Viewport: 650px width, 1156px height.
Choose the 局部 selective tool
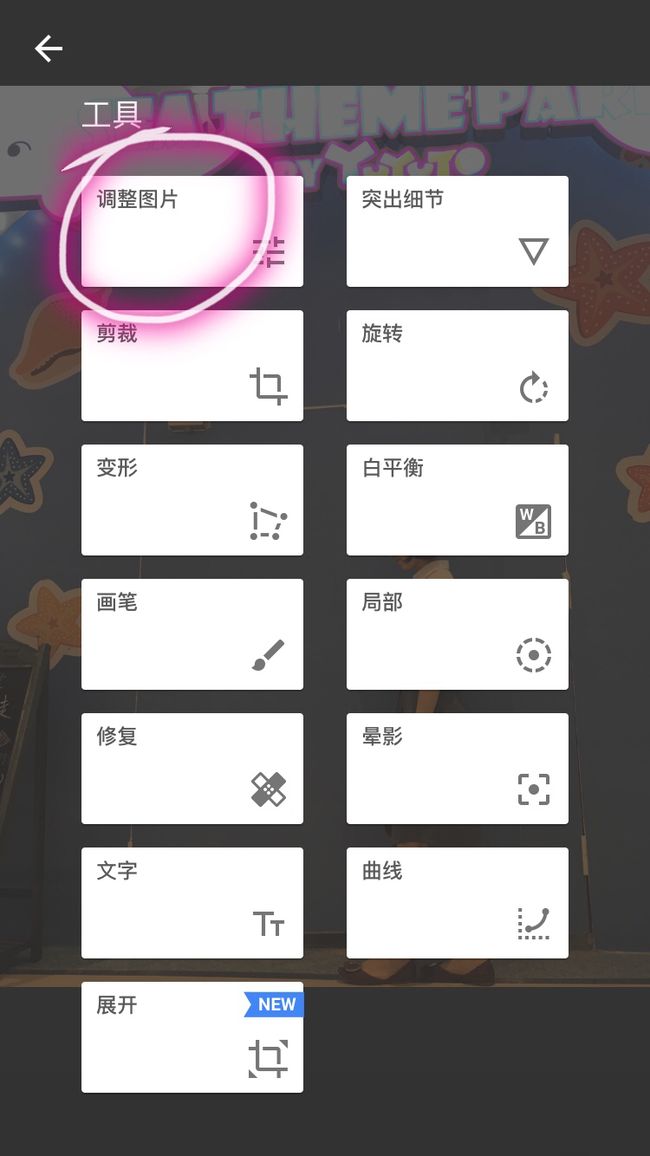(458, 634)
